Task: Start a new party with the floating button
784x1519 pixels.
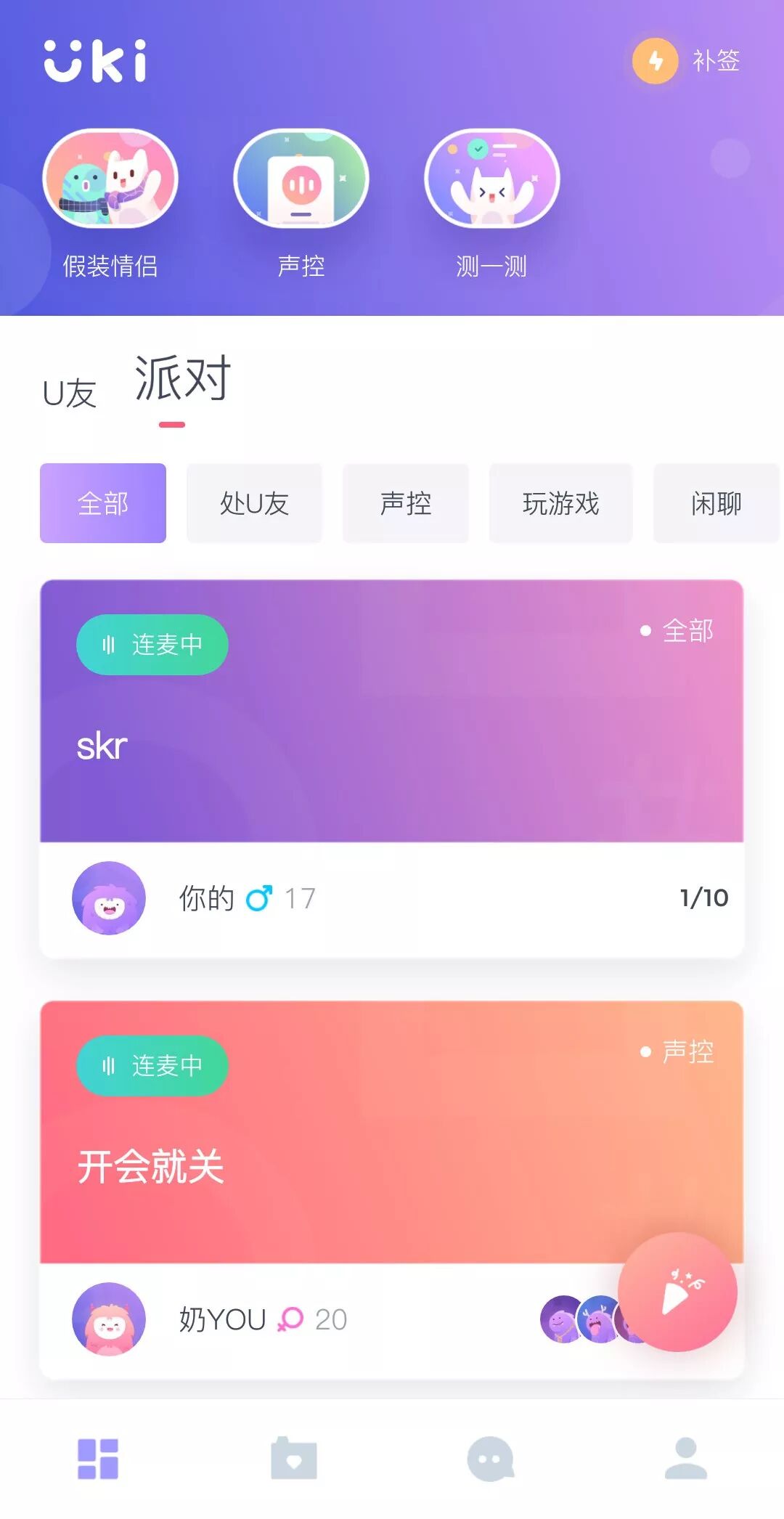Action: pos(677,1292)
